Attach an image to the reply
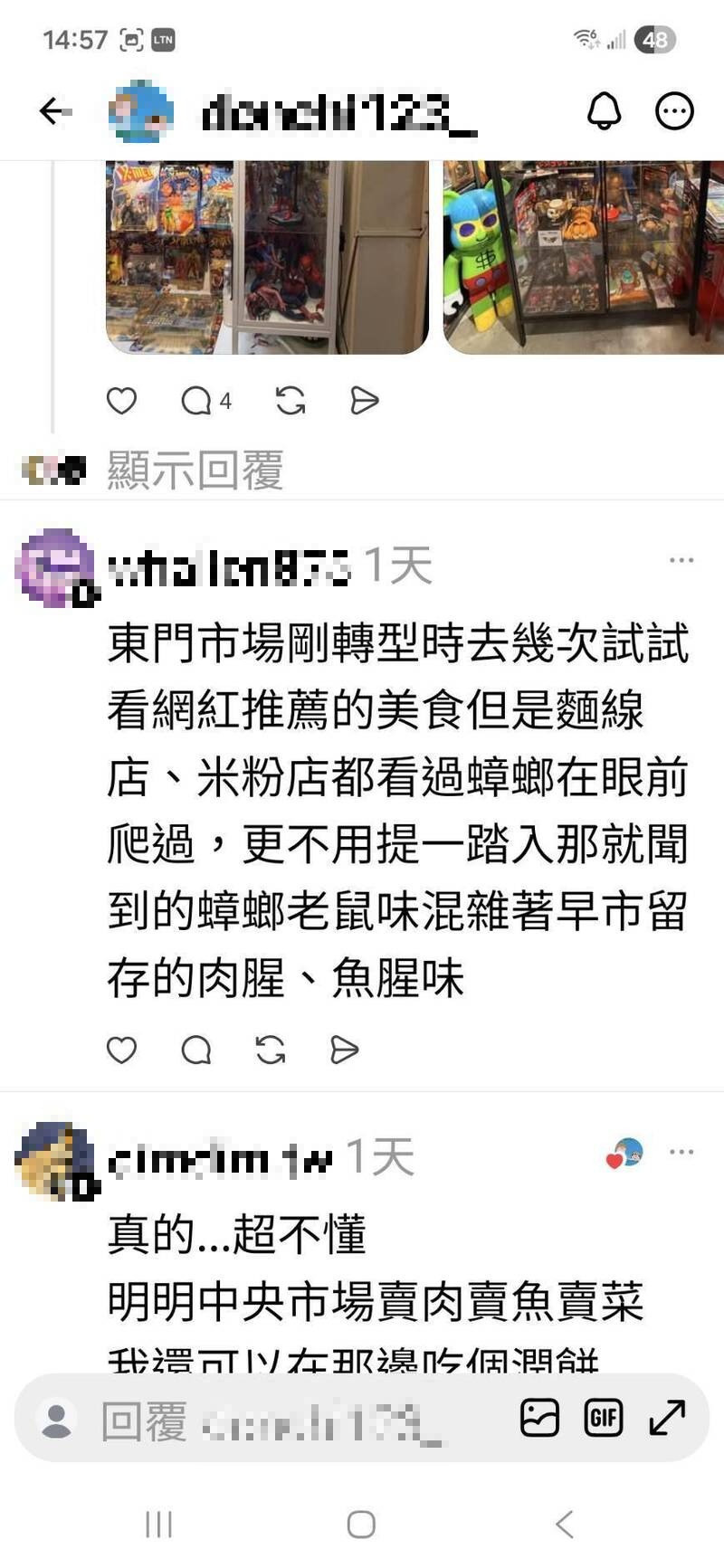724x1568 pixels. tap(539, 1418)
